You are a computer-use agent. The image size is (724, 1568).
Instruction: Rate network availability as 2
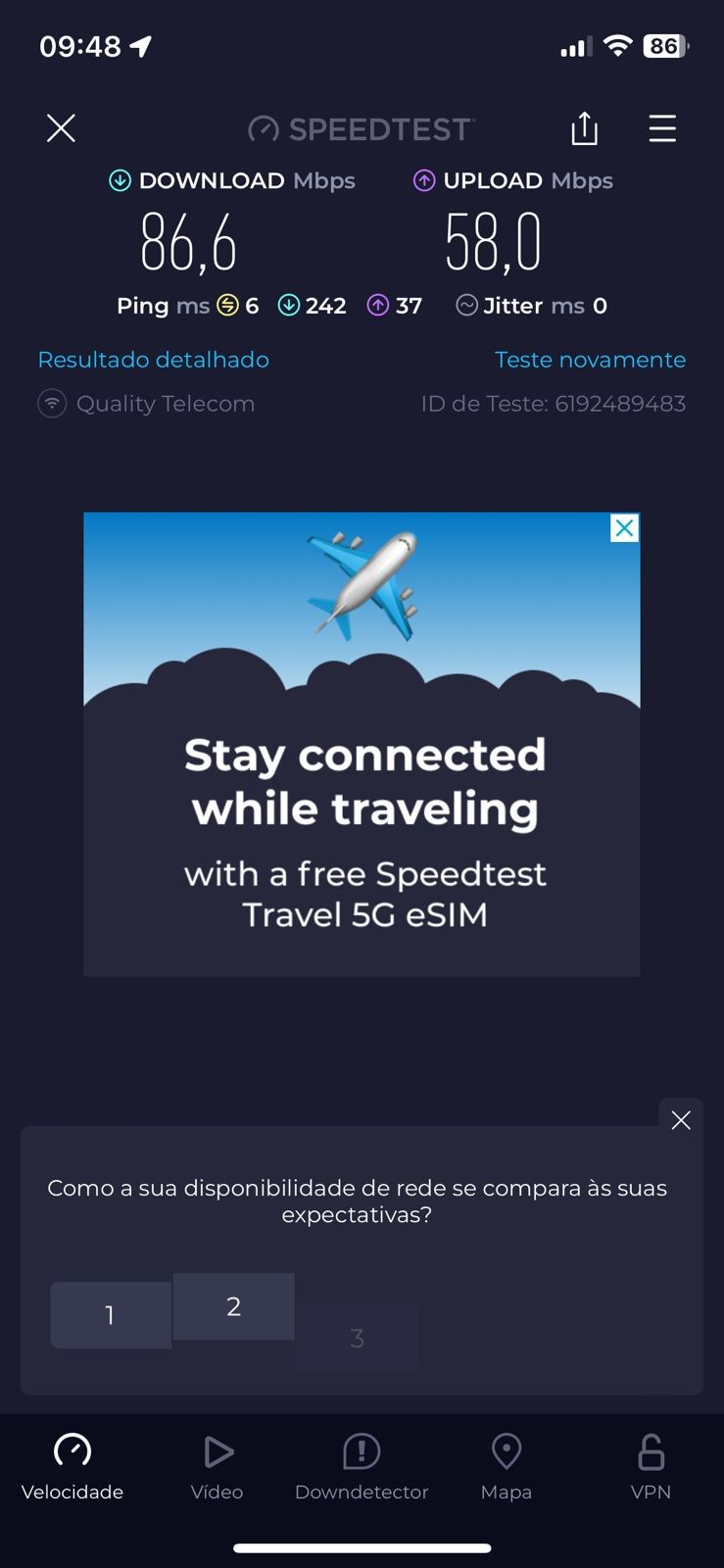point(233,1306)
